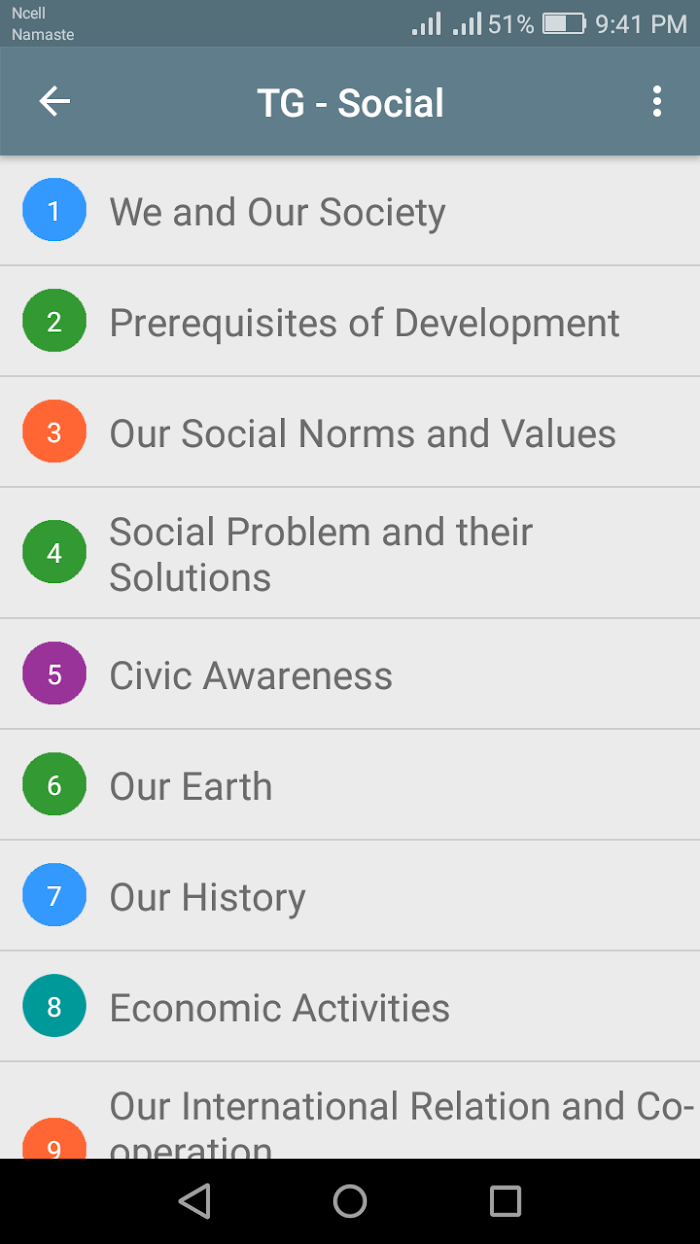This screenshot has width=700, height=1244.
Task: Open the Our History chapter
Action: pos(350,896)
